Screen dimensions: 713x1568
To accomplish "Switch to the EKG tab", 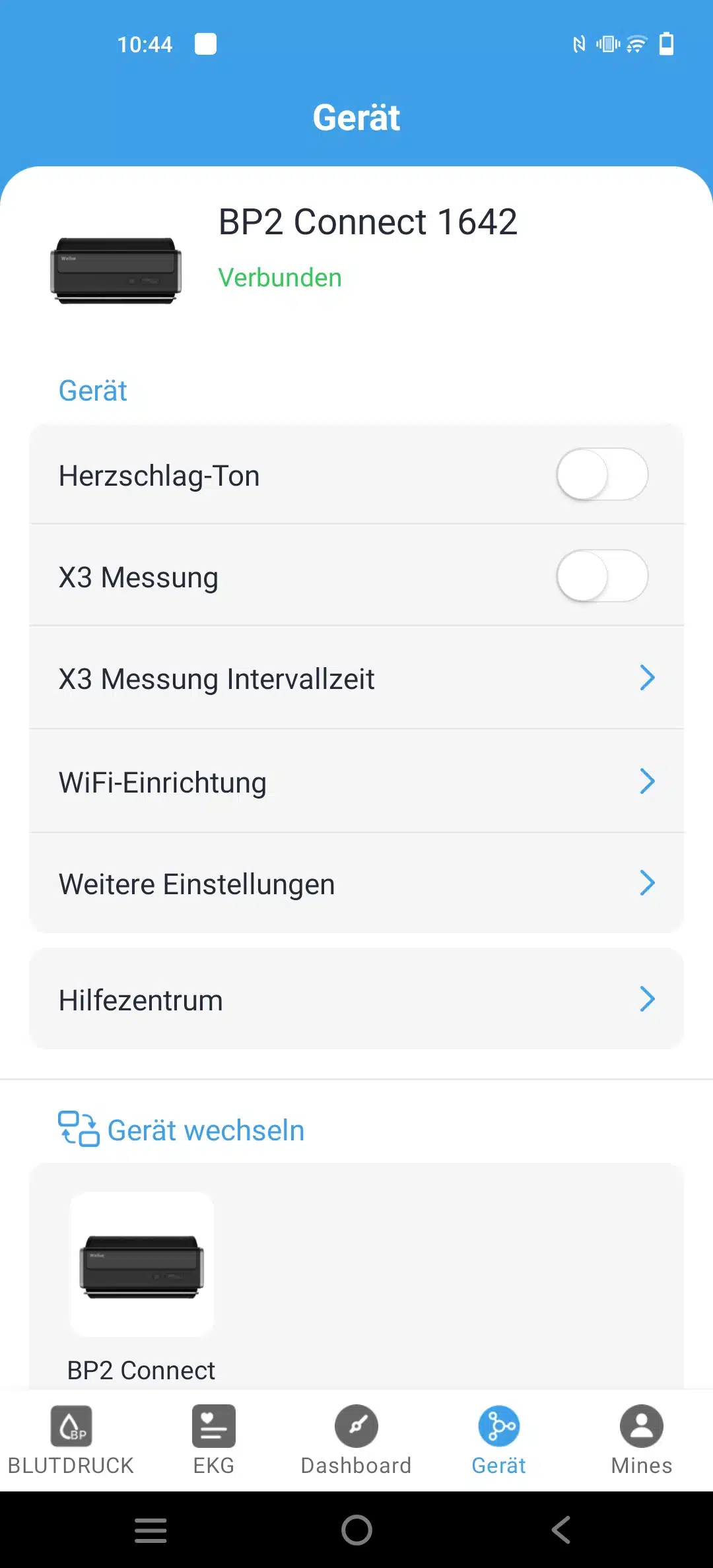I will tap(214, 1440).
